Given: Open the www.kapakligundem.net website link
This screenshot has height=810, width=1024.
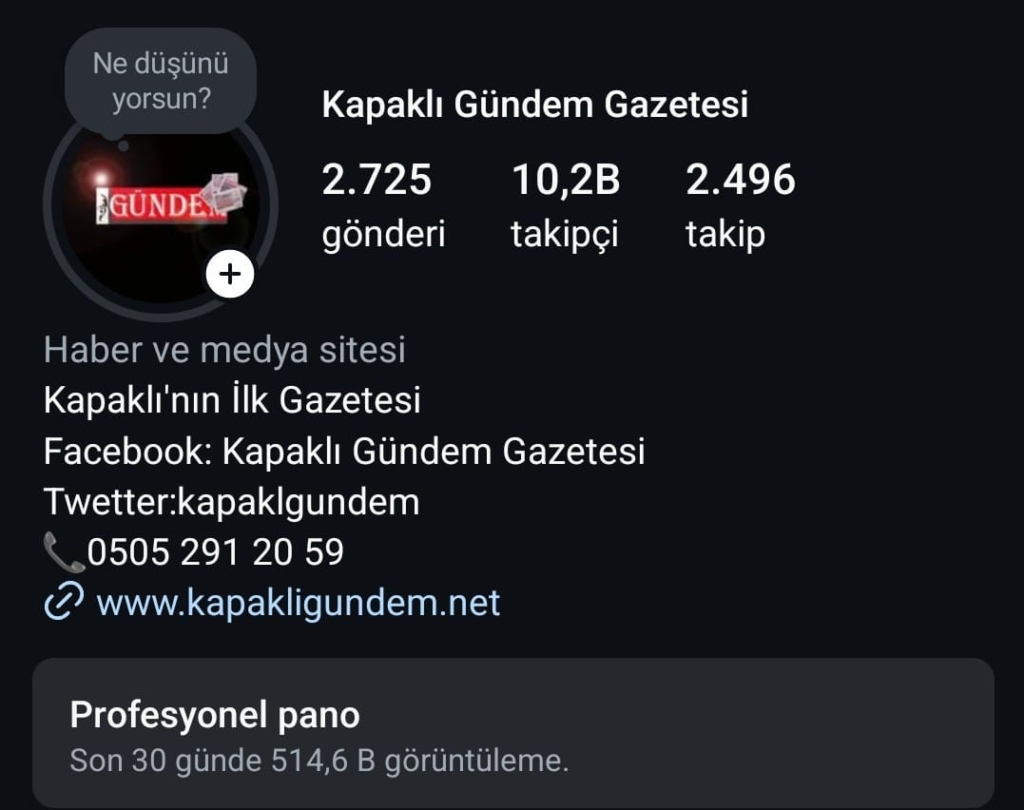Looking at the screenshot, I should pos(297,604).
